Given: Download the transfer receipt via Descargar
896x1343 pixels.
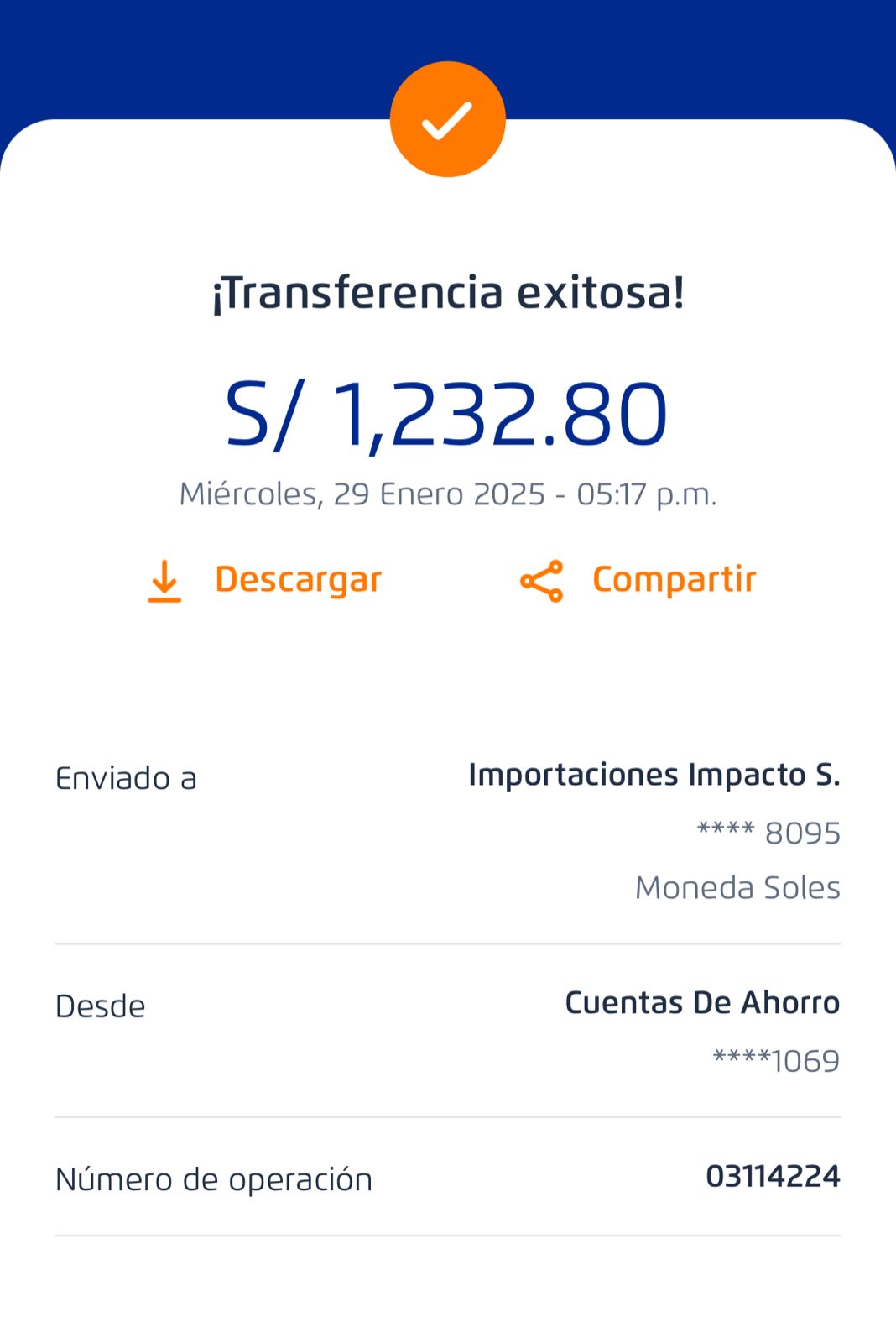Looking at the screenshot, I should [264, 580].
